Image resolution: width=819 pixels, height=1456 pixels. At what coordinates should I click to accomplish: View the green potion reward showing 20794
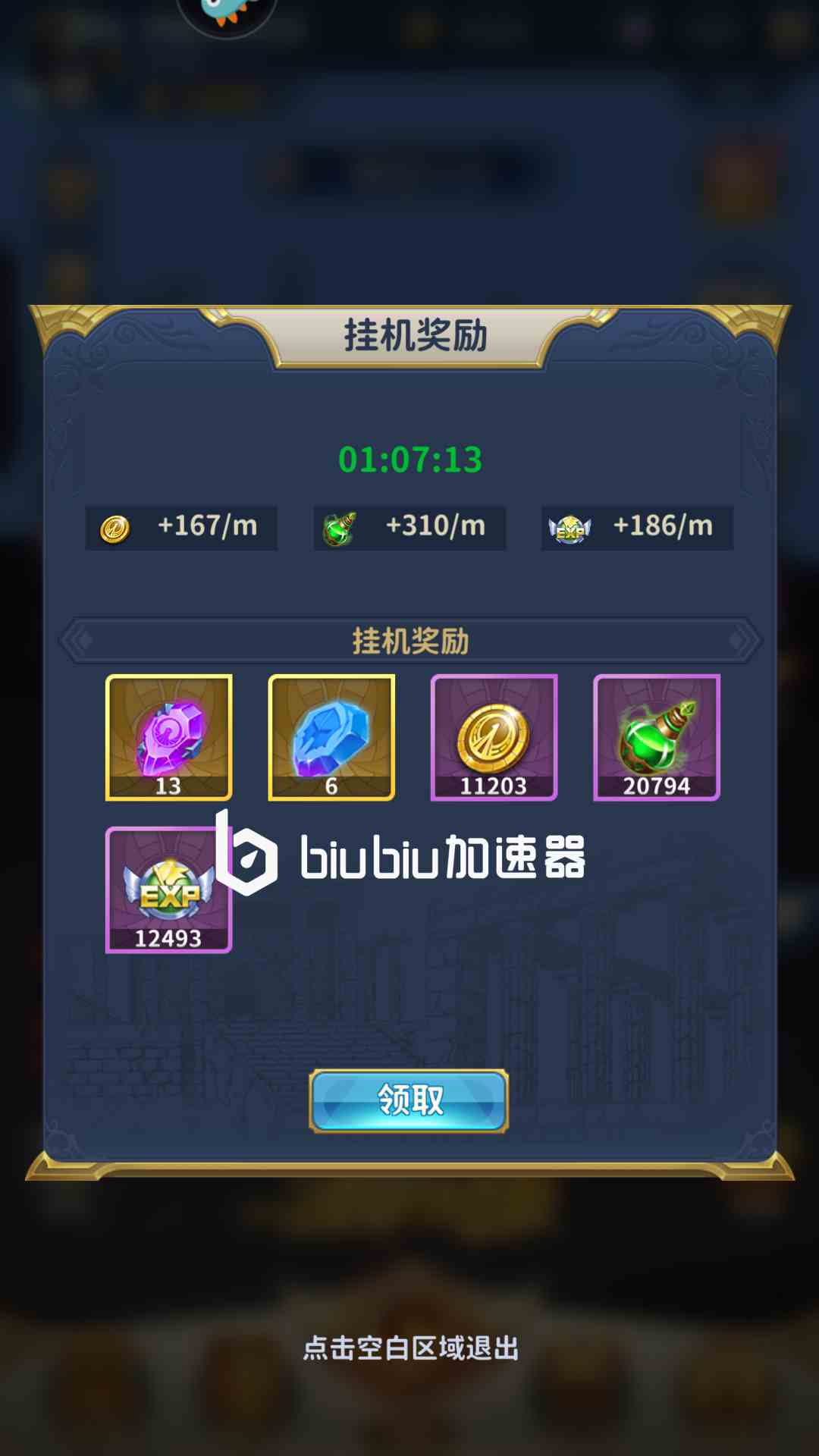(657, 737)
